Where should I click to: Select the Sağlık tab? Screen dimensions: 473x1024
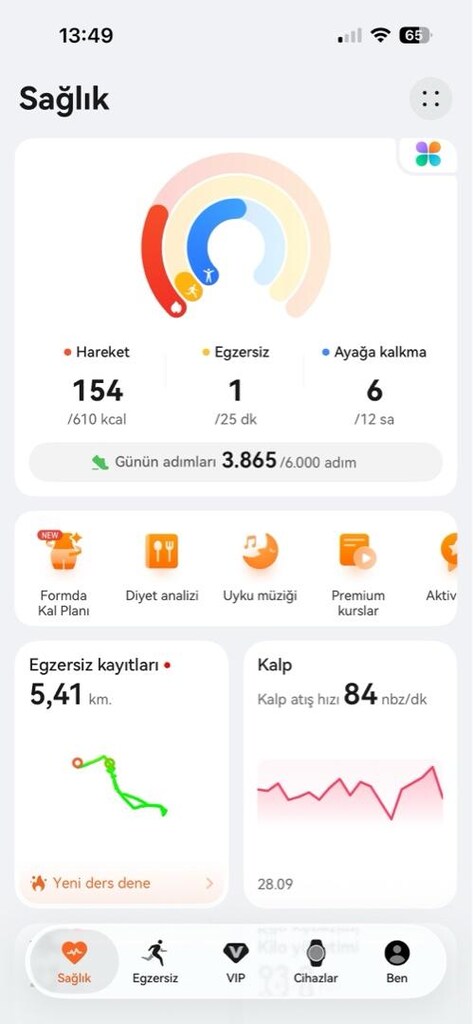74,961
